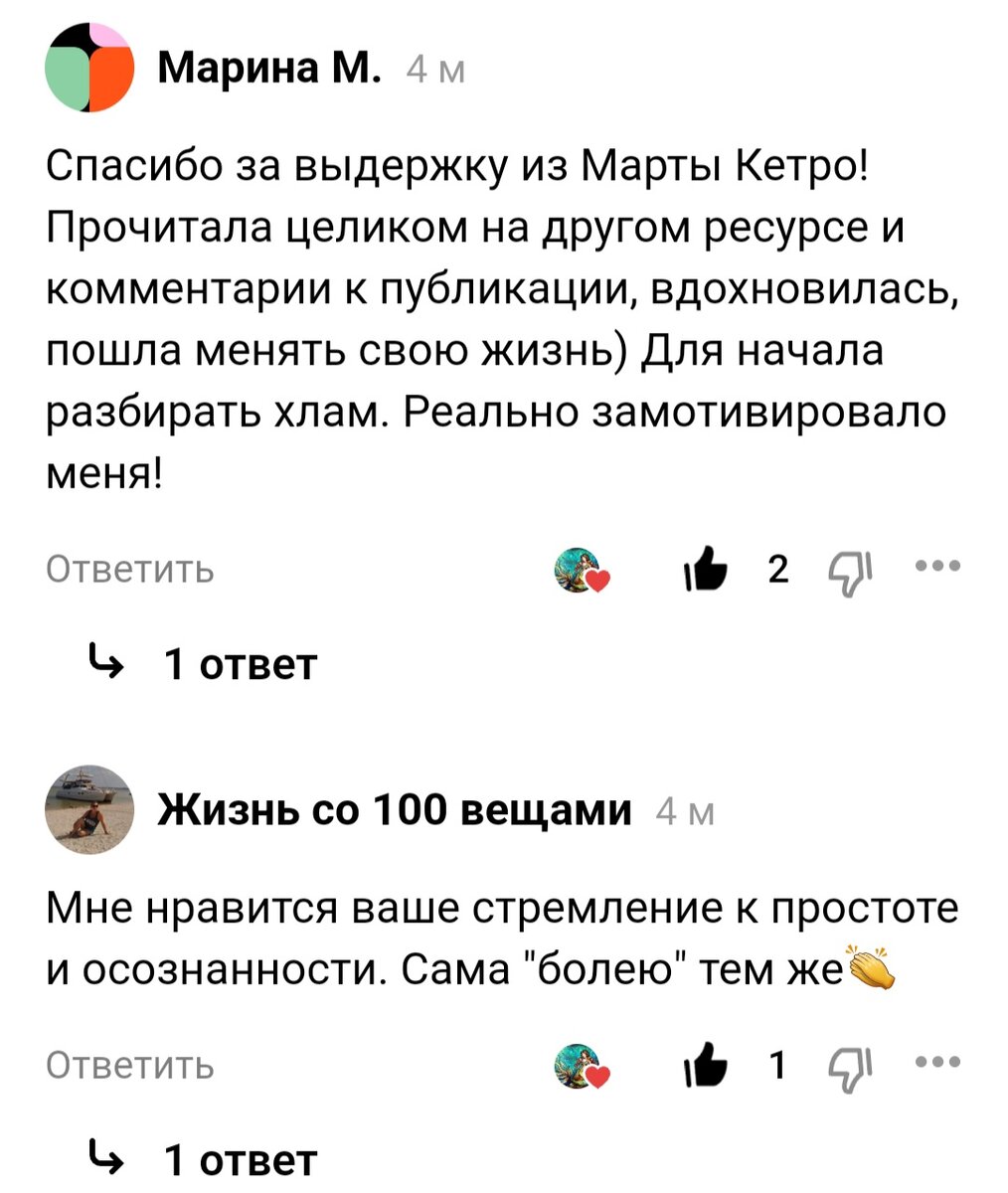Image resolution: width=1008 pixels, height=1193 pixels.
Task: Open overflow menu on Марина М.'s comment
Action: (x=938, y=566)
